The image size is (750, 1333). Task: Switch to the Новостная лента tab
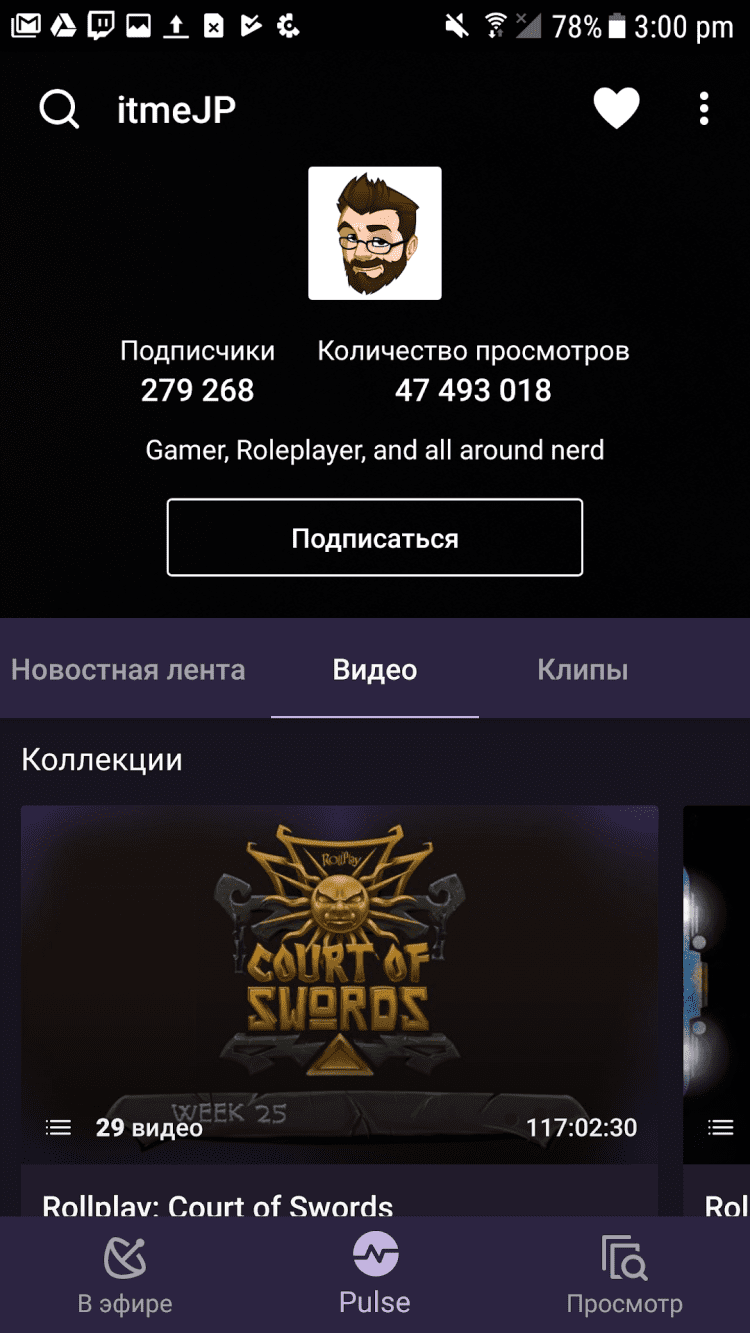coord(128,669)
